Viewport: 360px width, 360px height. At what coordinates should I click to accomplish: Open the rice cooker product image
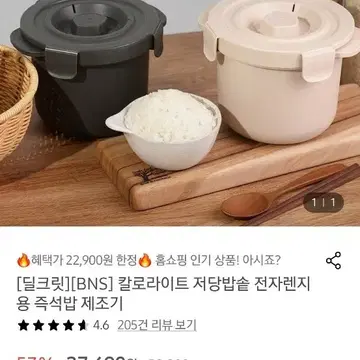tap(180, 113)
